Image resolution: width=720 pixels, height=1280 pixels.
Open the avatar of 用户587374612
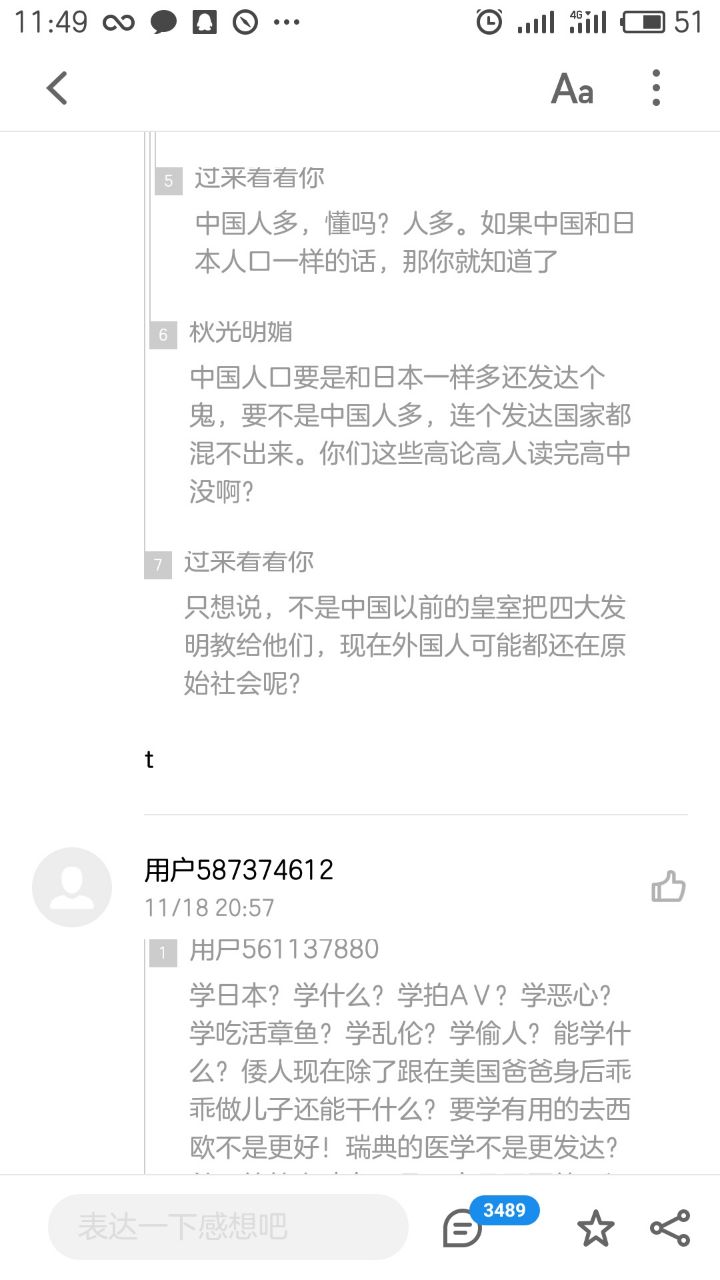[x=72, y=887]
